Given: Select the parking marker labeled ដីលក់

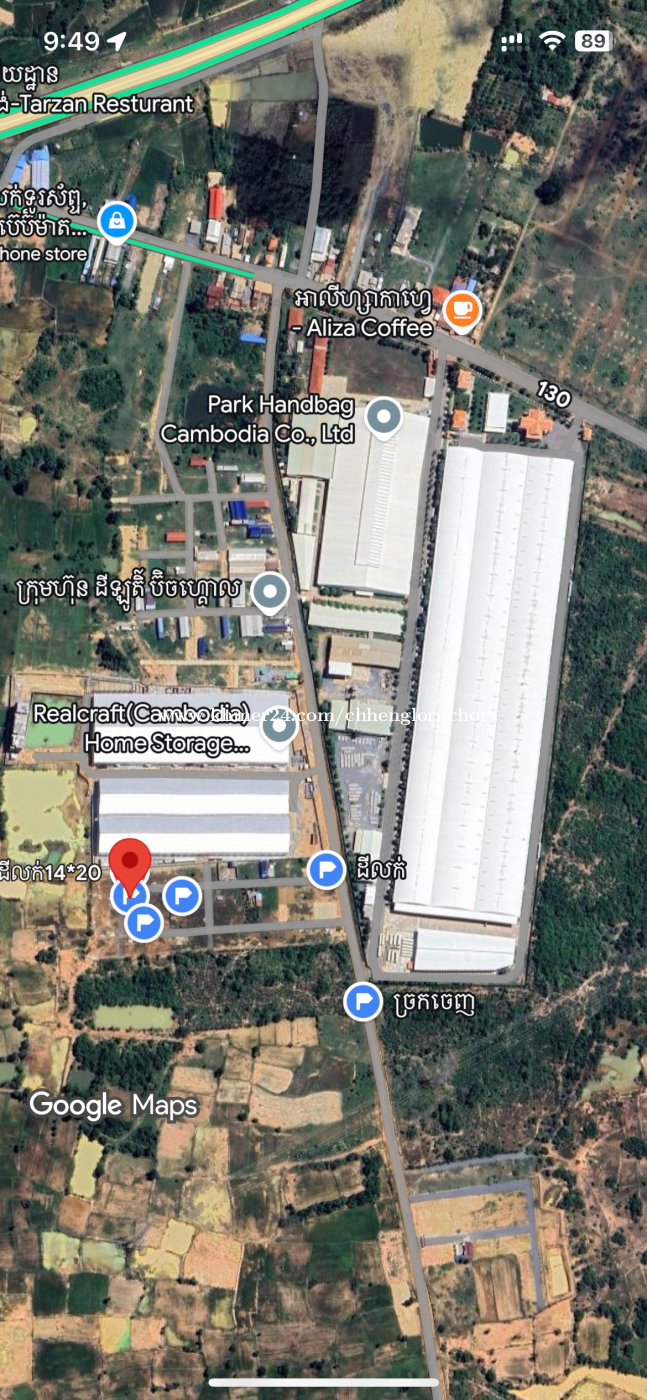Looking at the screenshot, I should 326,870.
